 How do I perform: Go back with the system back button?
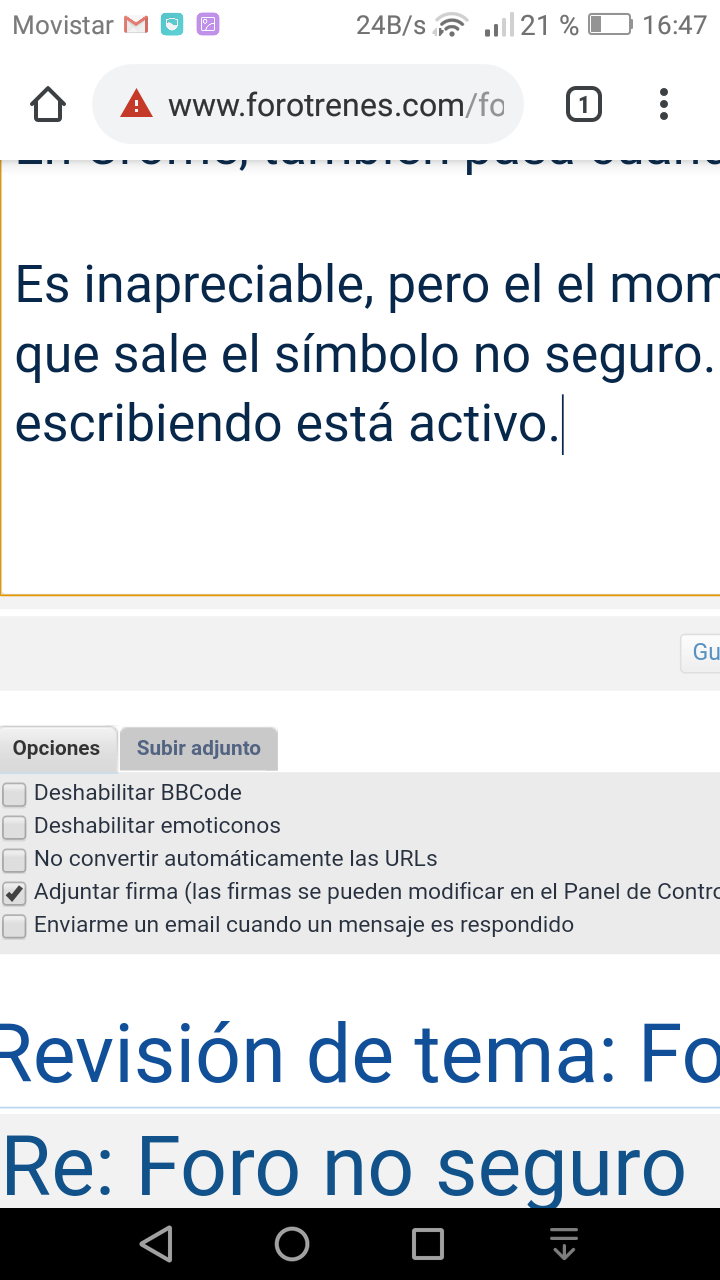156,1244
